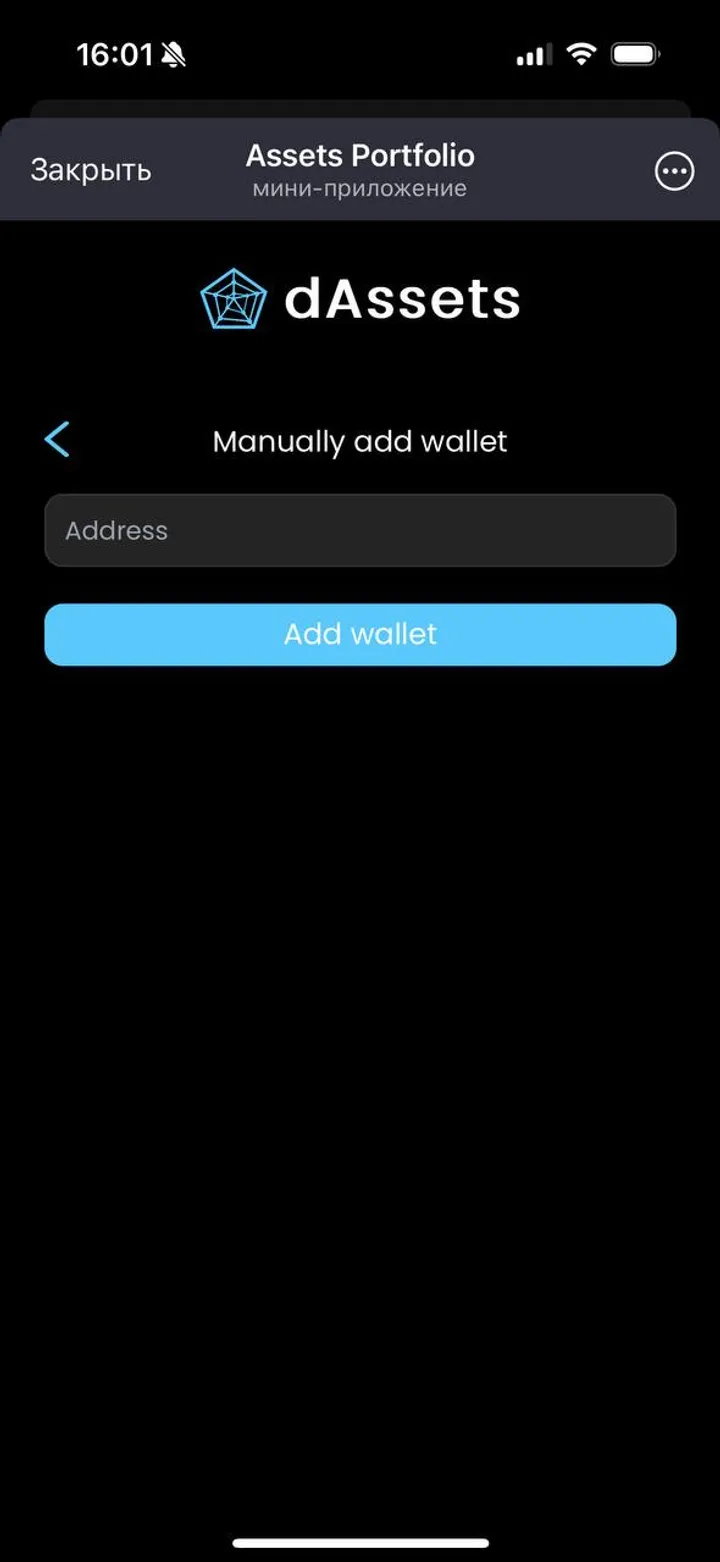Tap Закрыть to close the mini-app

point(91,170)
